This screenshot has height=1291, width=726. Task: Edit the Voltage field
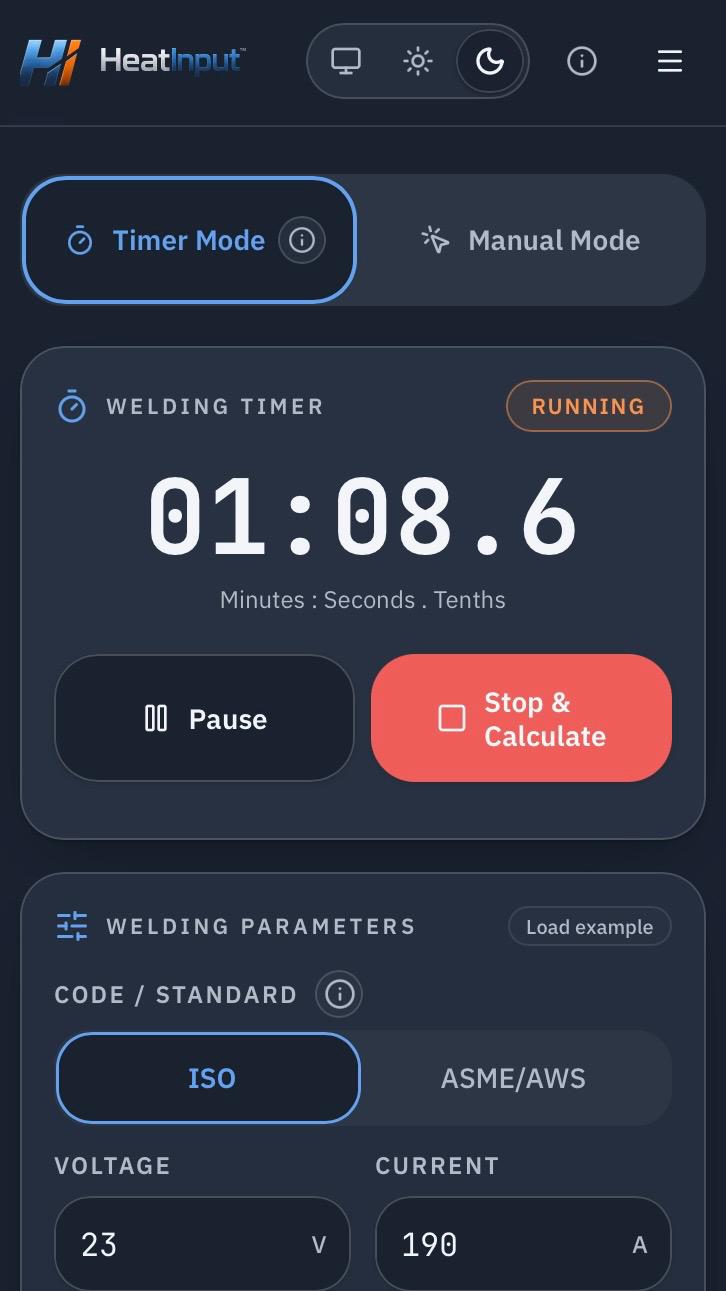coord(202,1244)
